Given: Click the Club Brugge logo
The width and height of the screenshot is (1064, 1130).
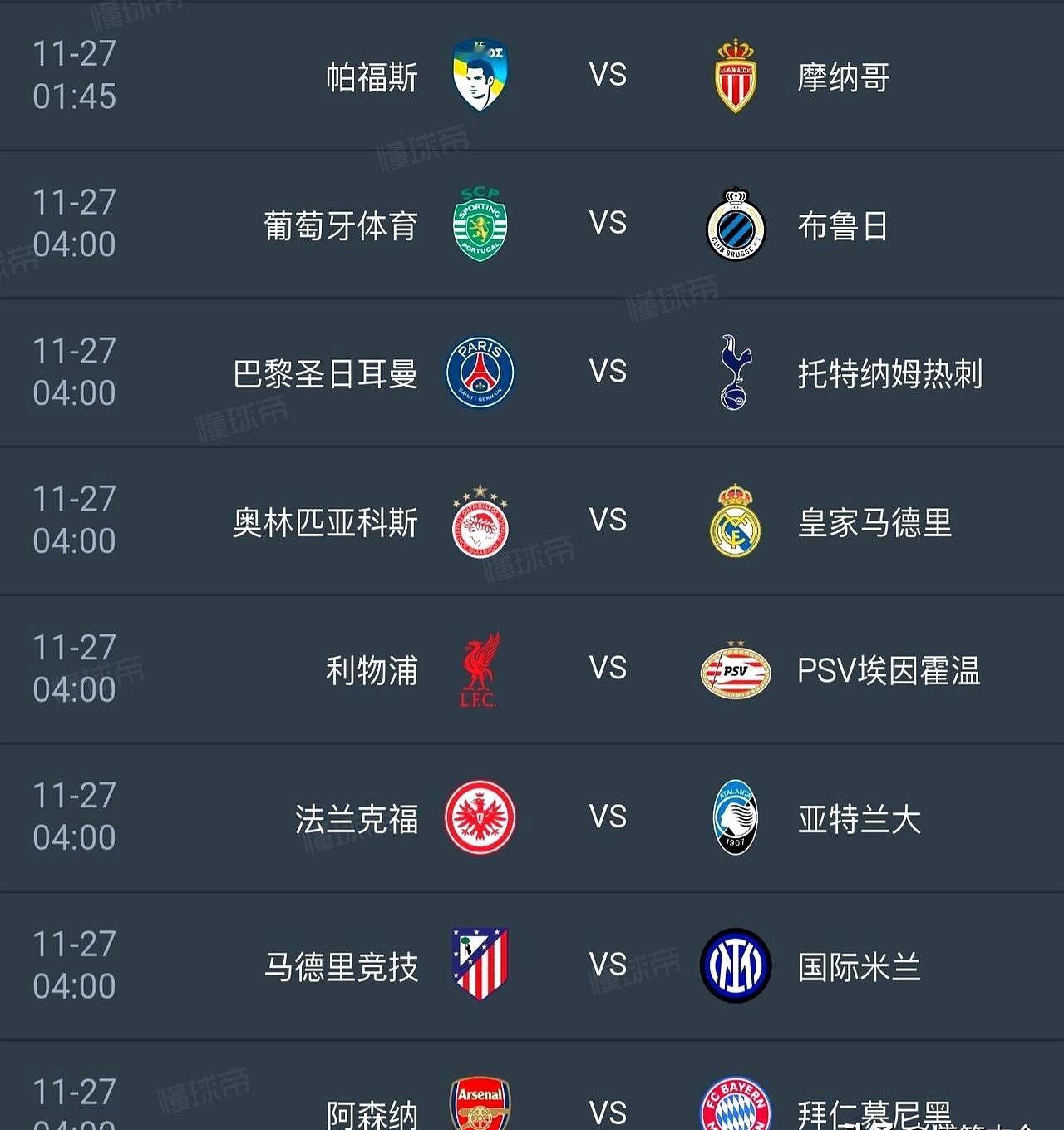Looking at the screenshot, I should (x=735, y=223).
